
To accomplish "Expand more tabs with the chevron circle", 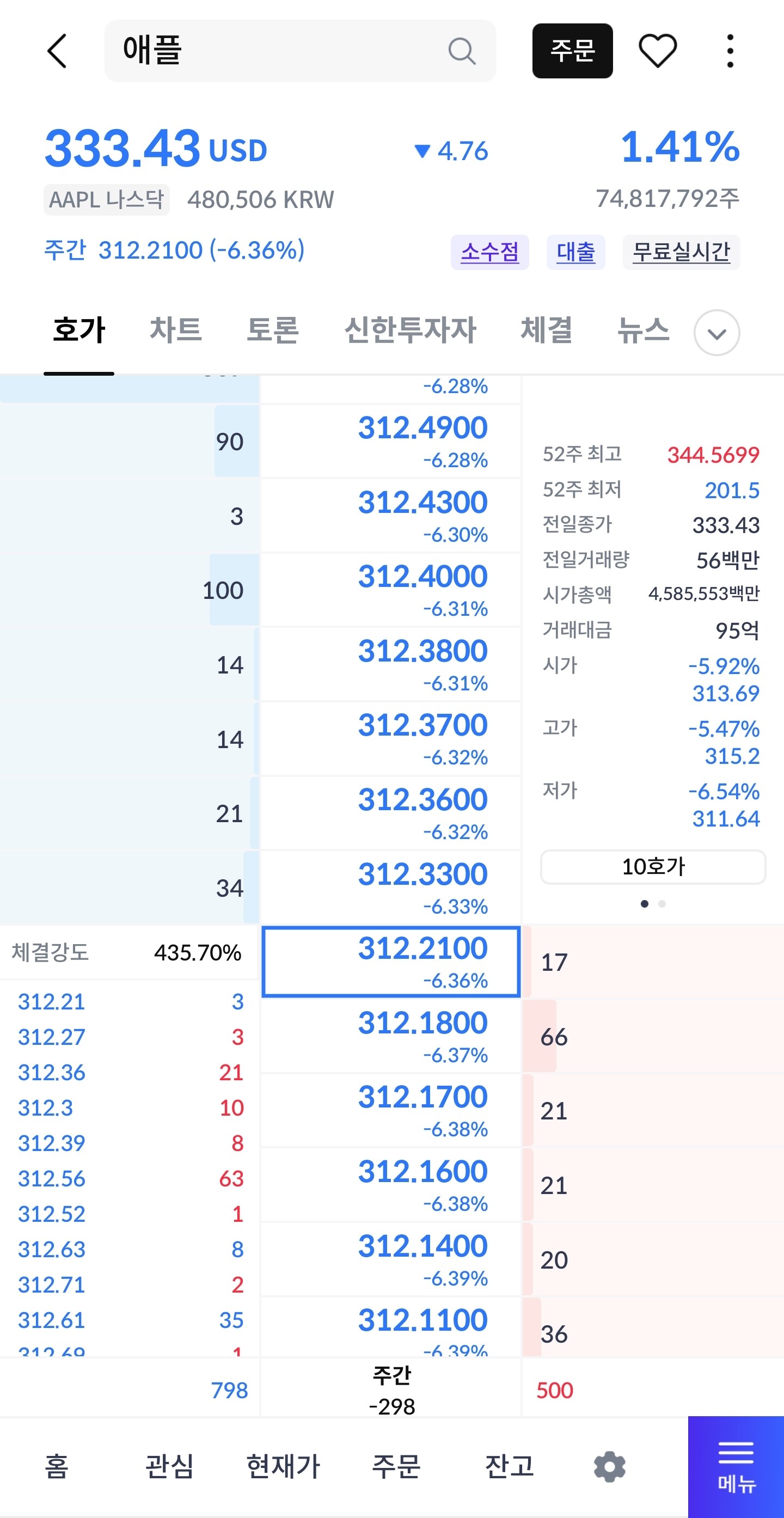I will pos(717,333).
